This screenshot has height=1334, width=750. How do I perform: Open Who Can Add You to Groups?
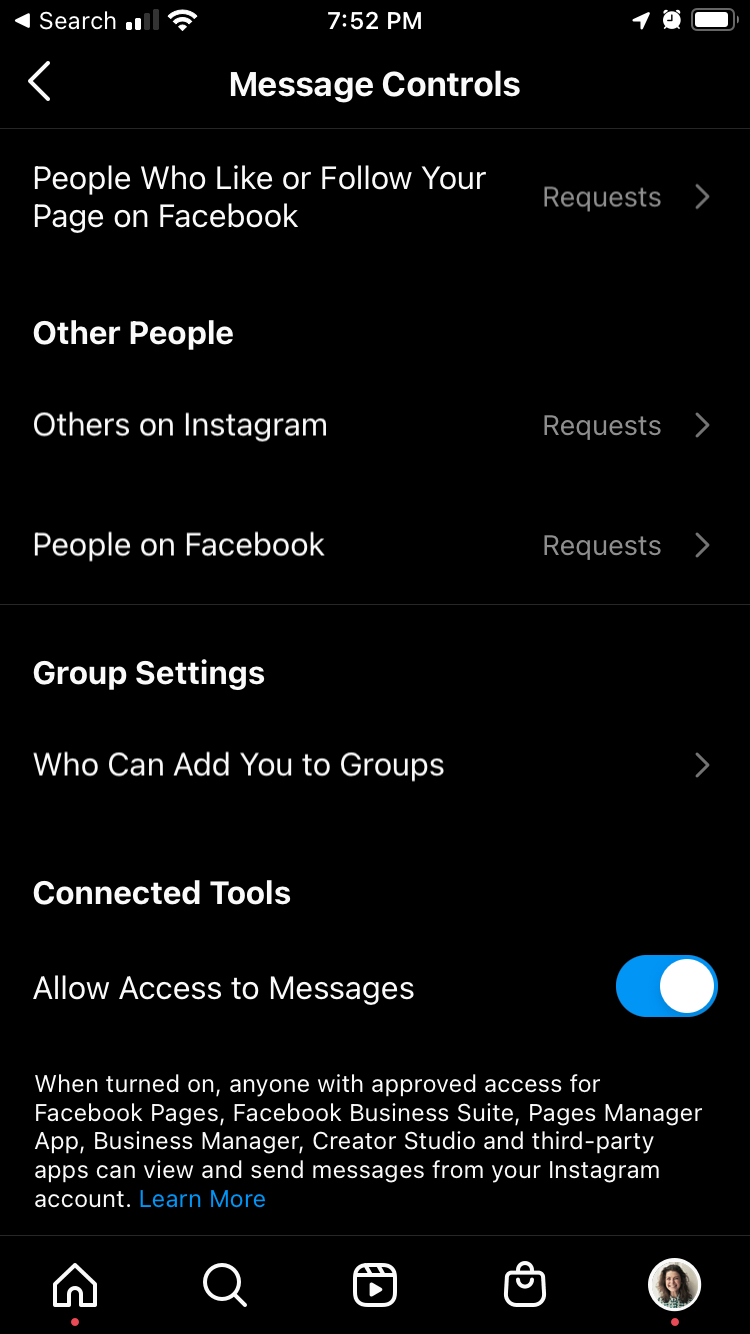coord(375,765)
